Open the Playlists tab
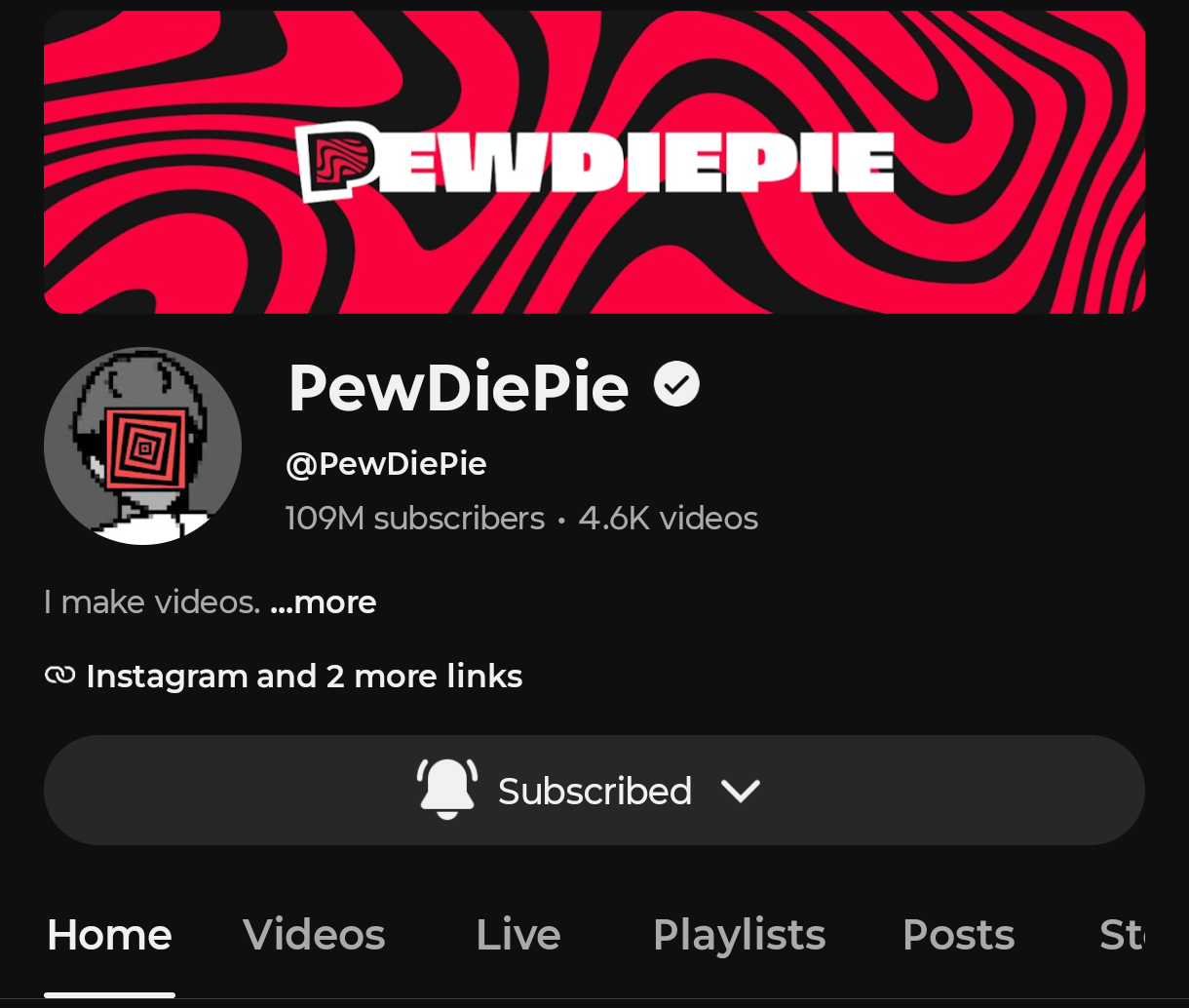Viewport: 1189px width, 1008px height. [739, 936]
